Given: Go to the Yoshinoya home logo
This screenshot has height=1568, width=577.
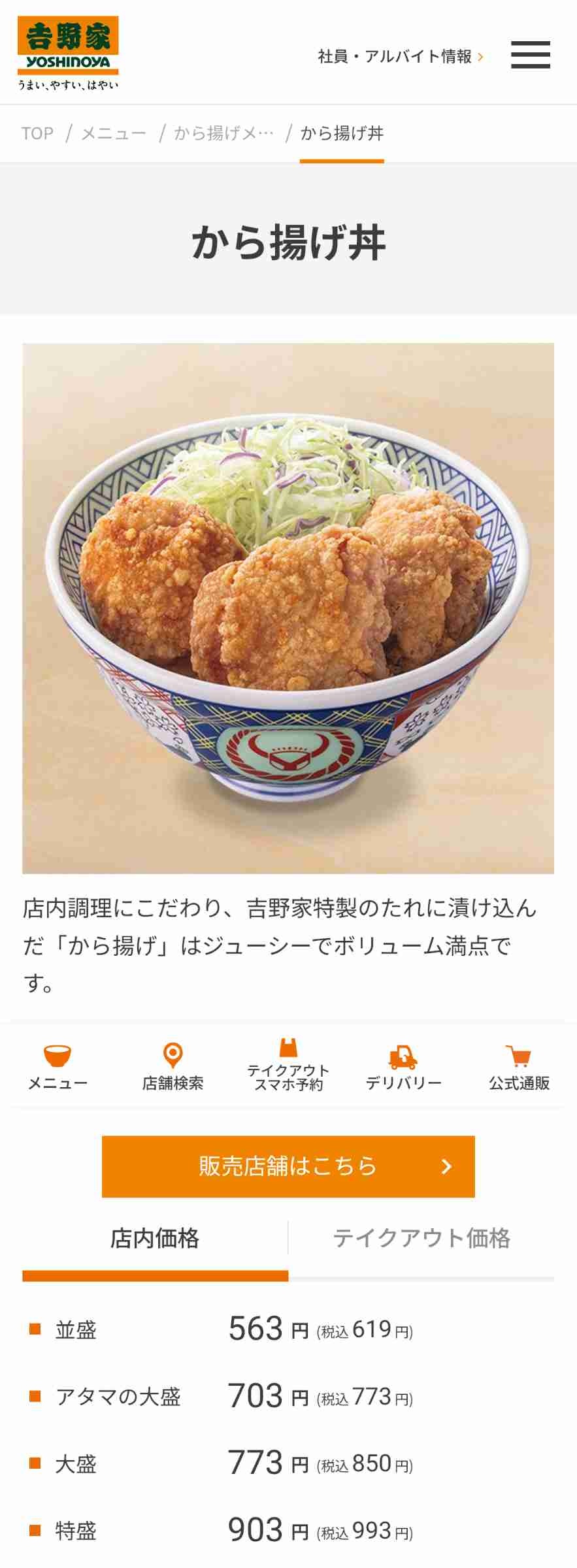Looking at the screenshot, I should tap(68, 52).
